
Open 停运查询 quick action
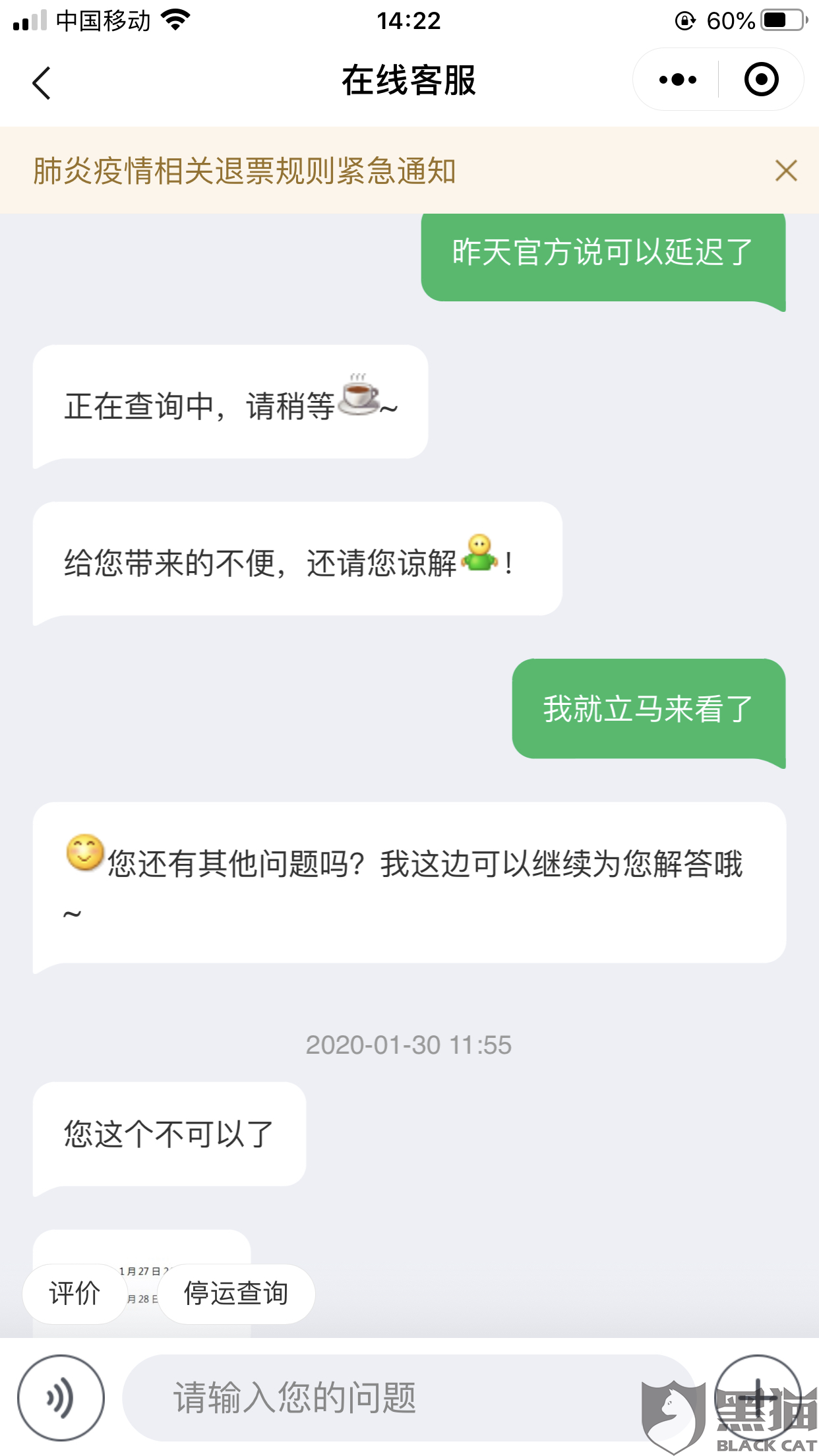pos(235,1293)
